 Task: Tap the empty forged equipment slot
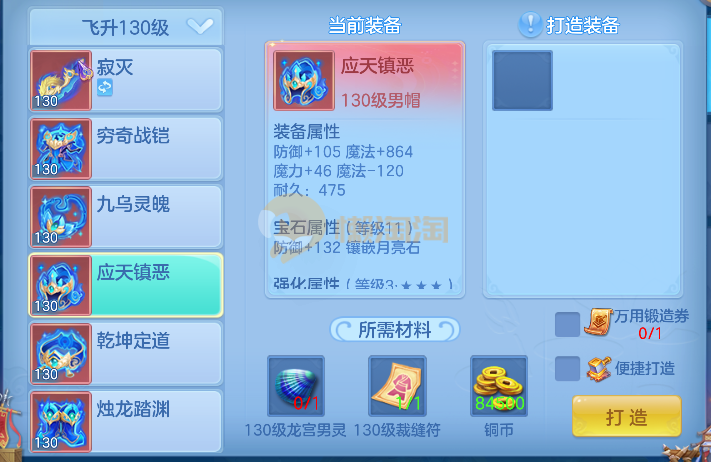pos(522,80)
